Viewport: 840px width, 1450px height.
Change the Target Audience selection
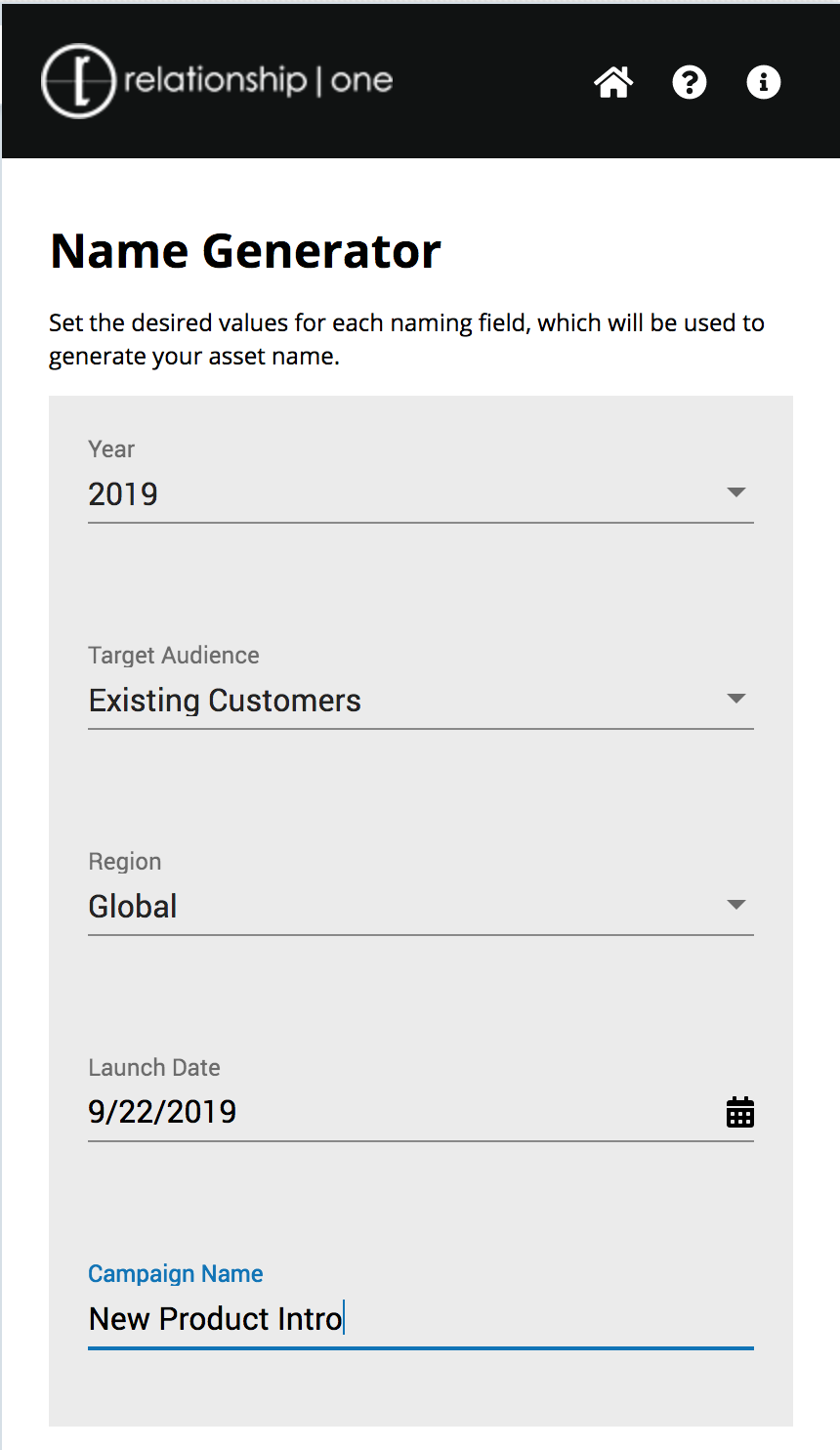click(420, 700)
